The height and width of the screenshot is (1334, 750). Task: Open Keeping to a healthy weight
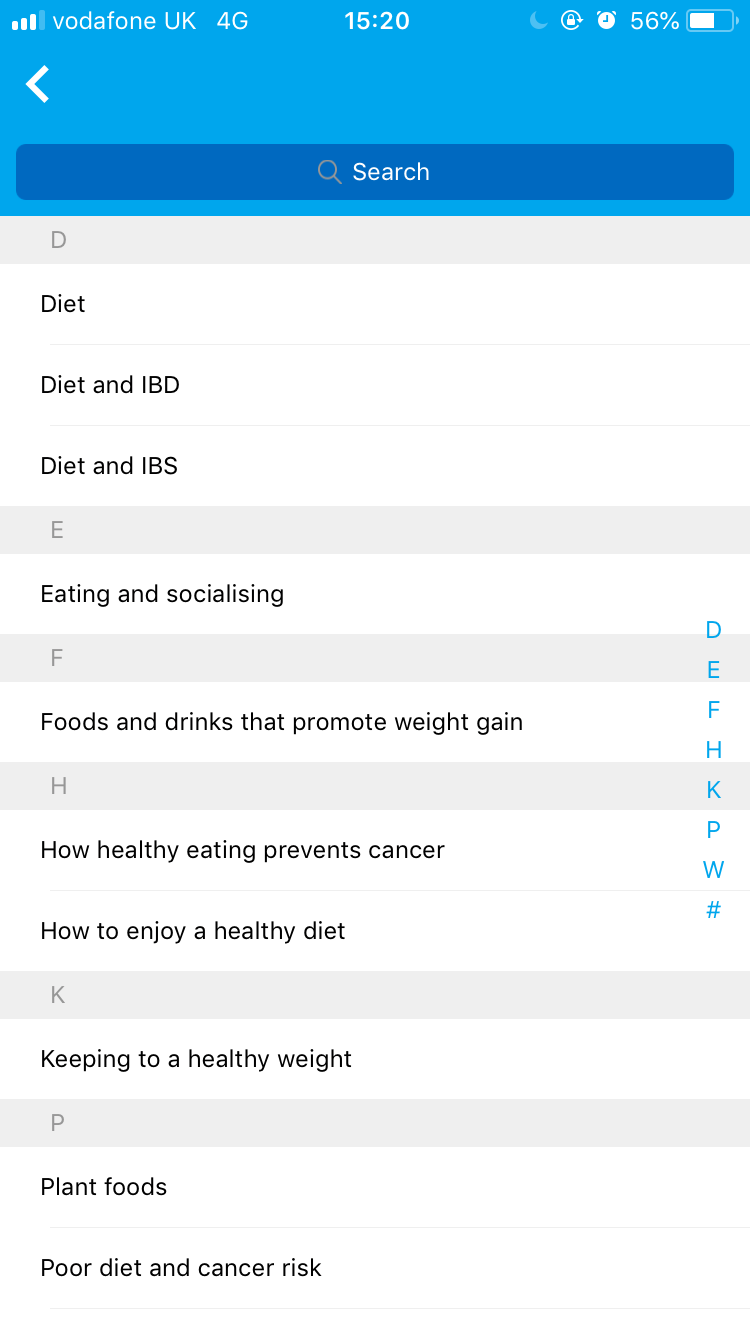pyautogui.click(x=375, y=1059)
